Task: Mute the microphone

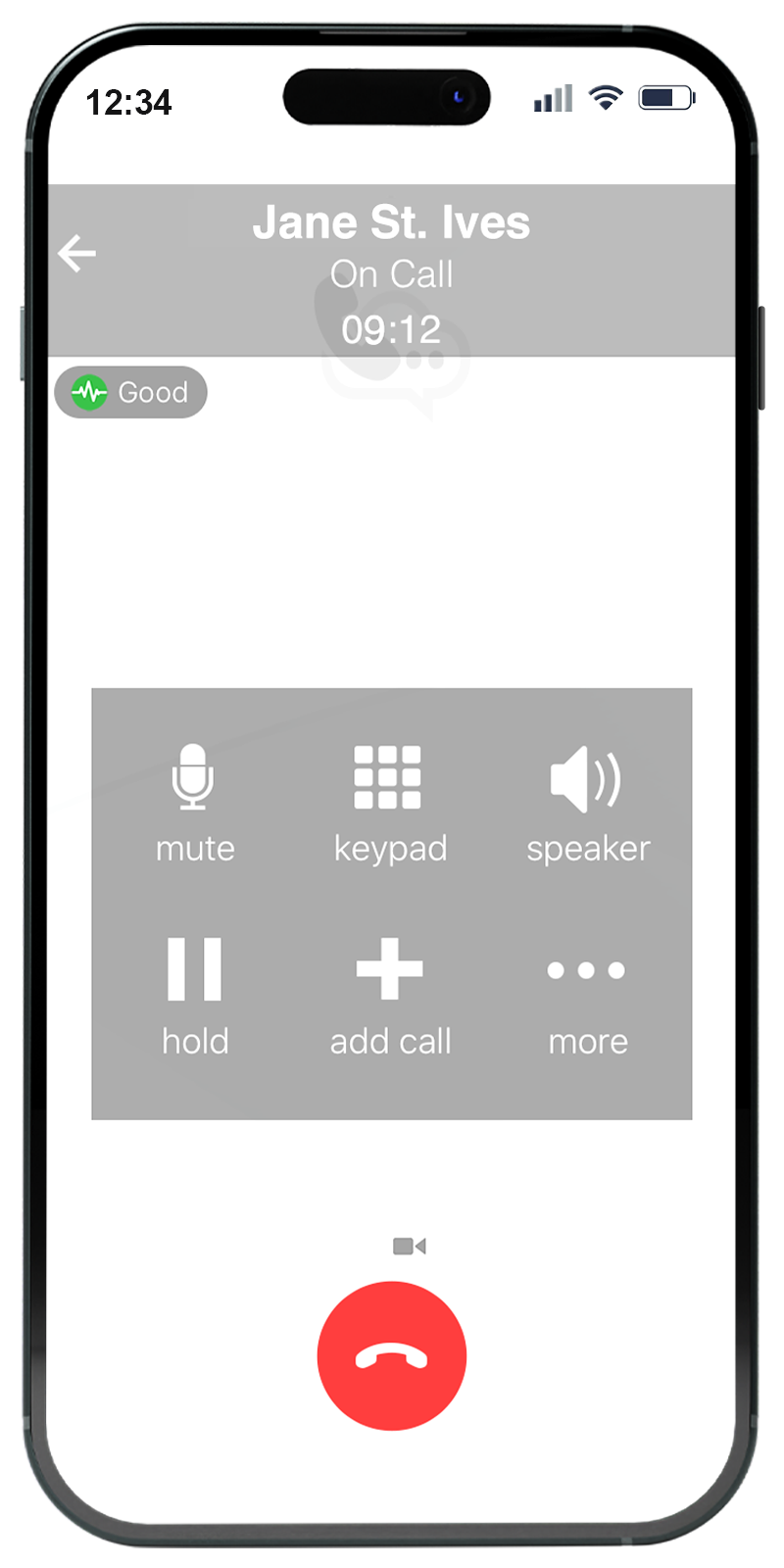Action: click(x=194, y=801)
